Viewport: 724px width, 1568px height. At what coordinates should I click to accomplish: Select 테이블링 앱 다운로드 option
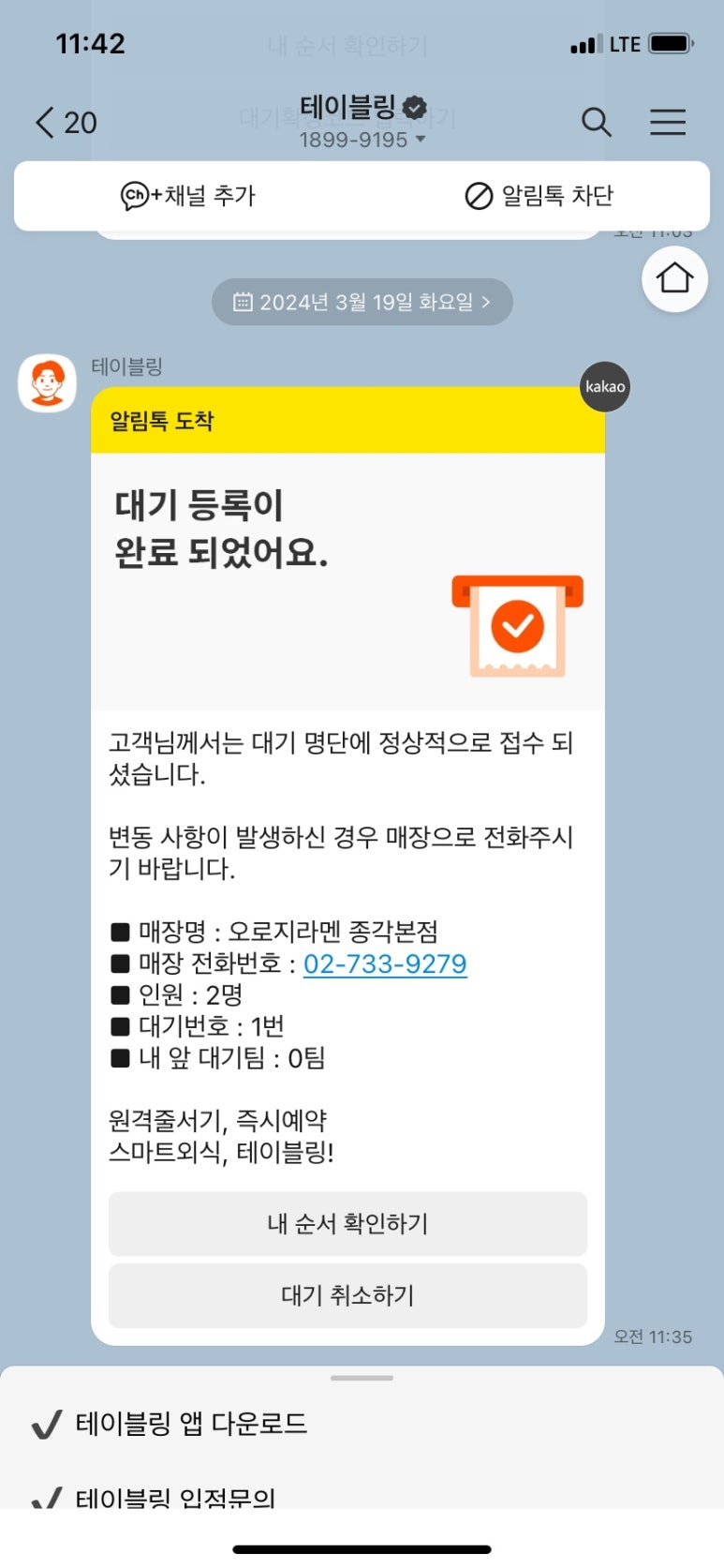[x=191, y=1424]
